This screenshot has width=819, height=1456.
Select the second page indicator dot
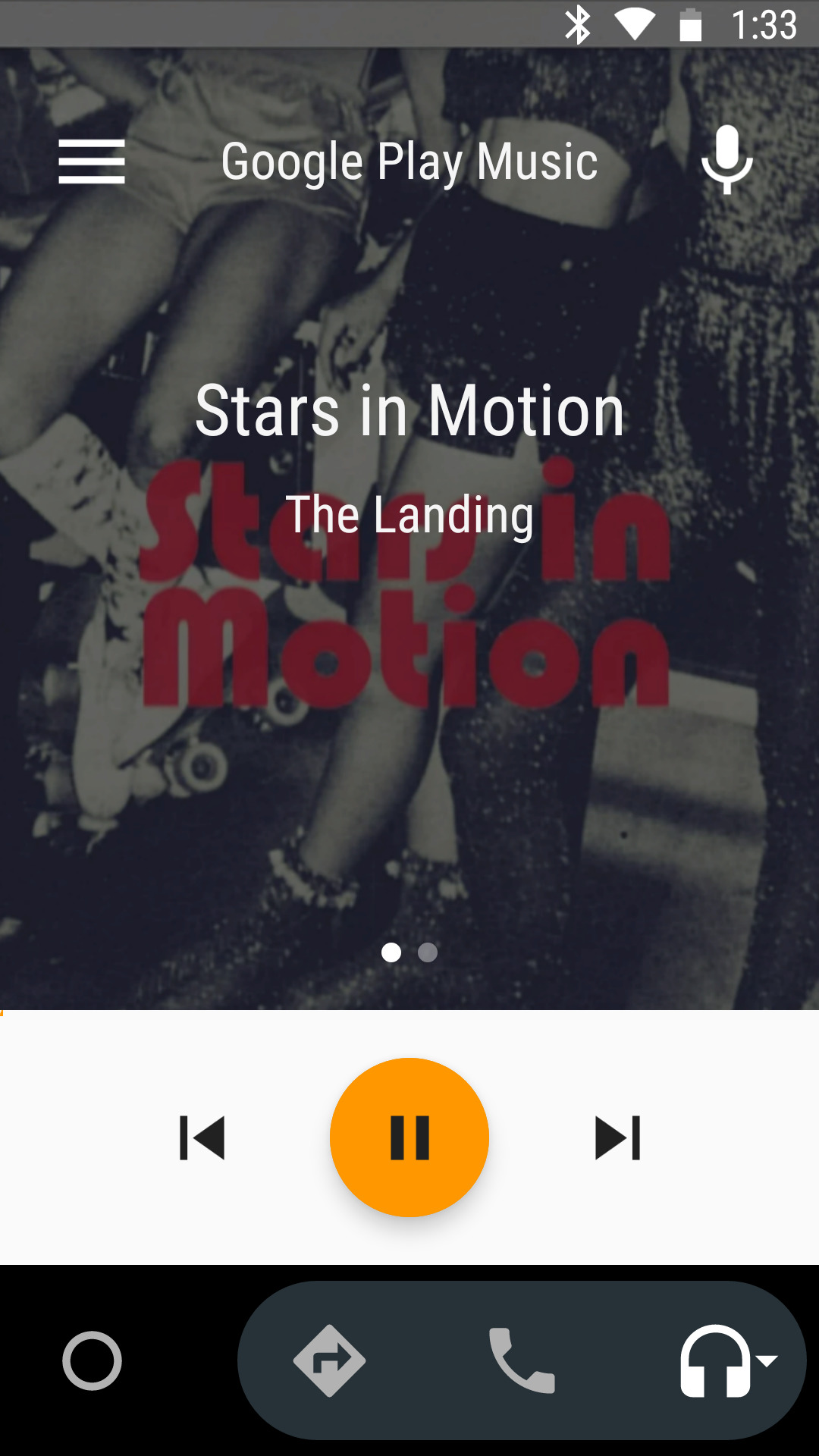pyautogui.click(x=428, y=952)
